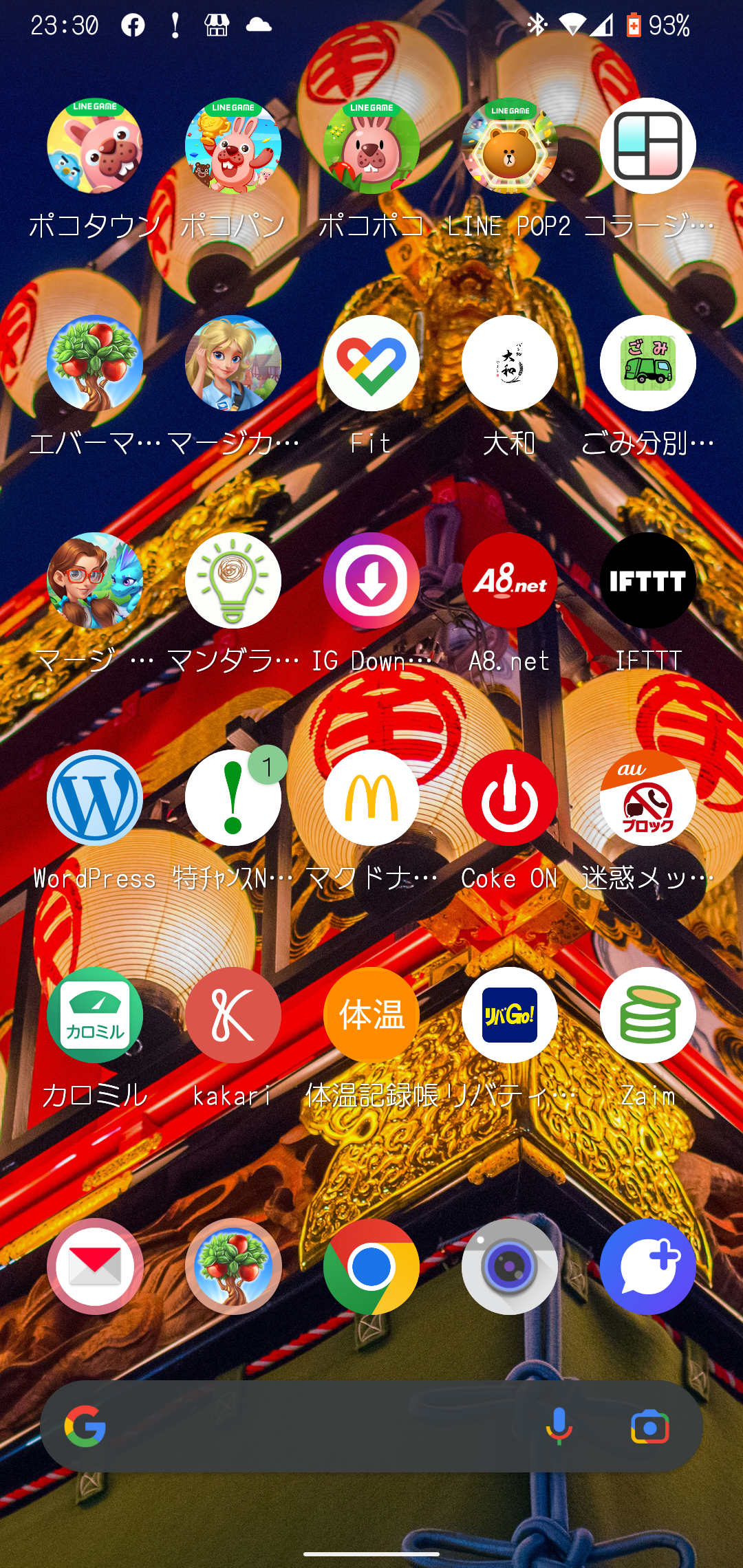Open Google Lens in the search bar
Viewport: 743px width, 1568px height.
click(x=650, y=1428)
